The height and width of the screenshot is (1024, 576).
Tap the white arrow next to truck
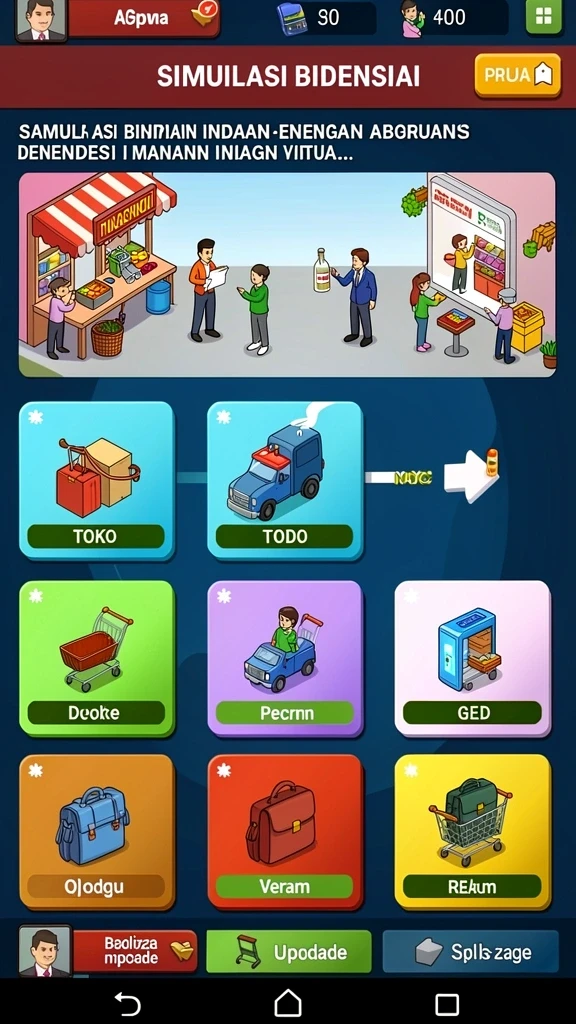click(472, 477)
